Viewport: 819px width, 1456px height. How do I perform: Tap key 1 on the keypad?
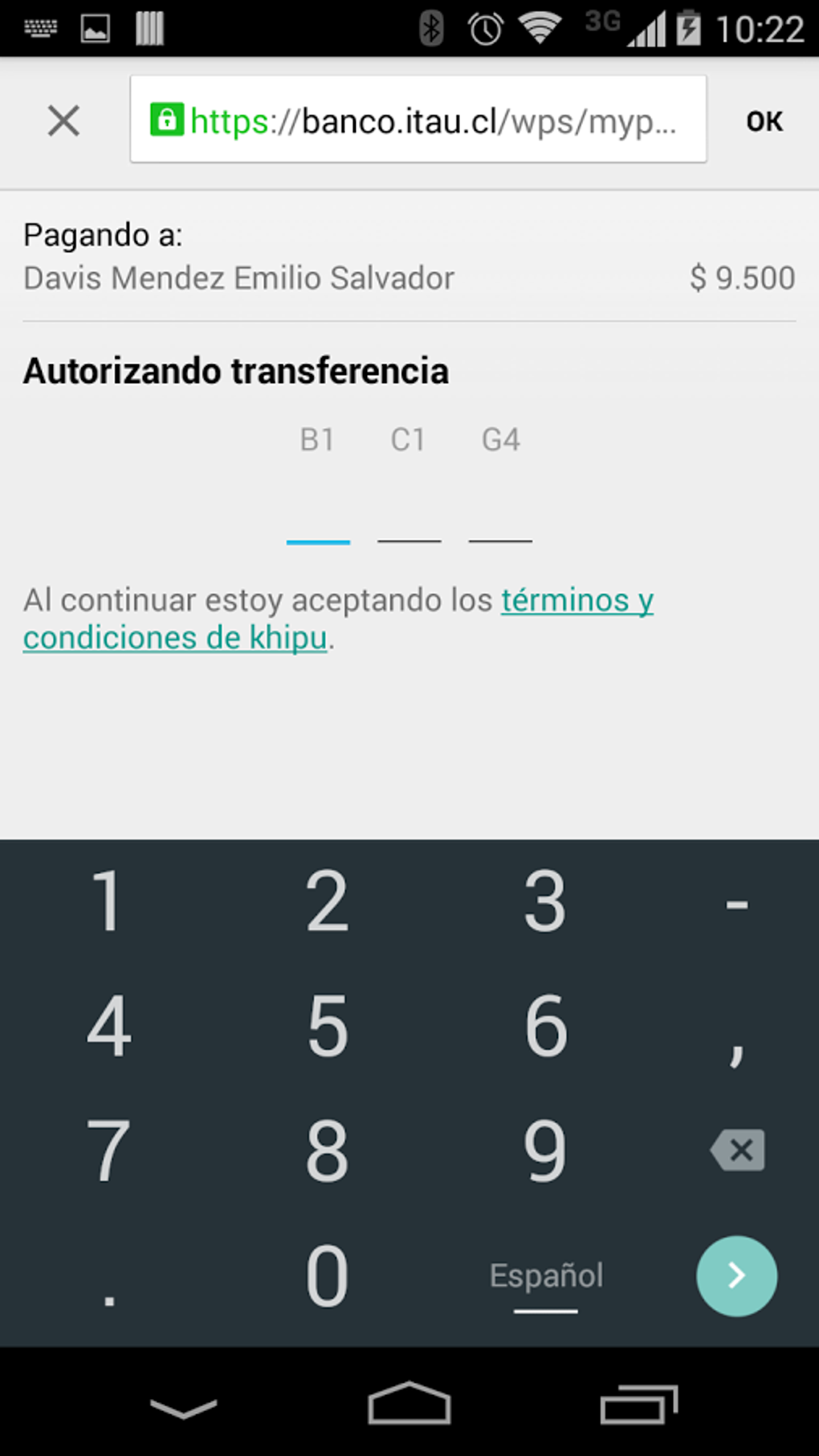click(108, 901)
